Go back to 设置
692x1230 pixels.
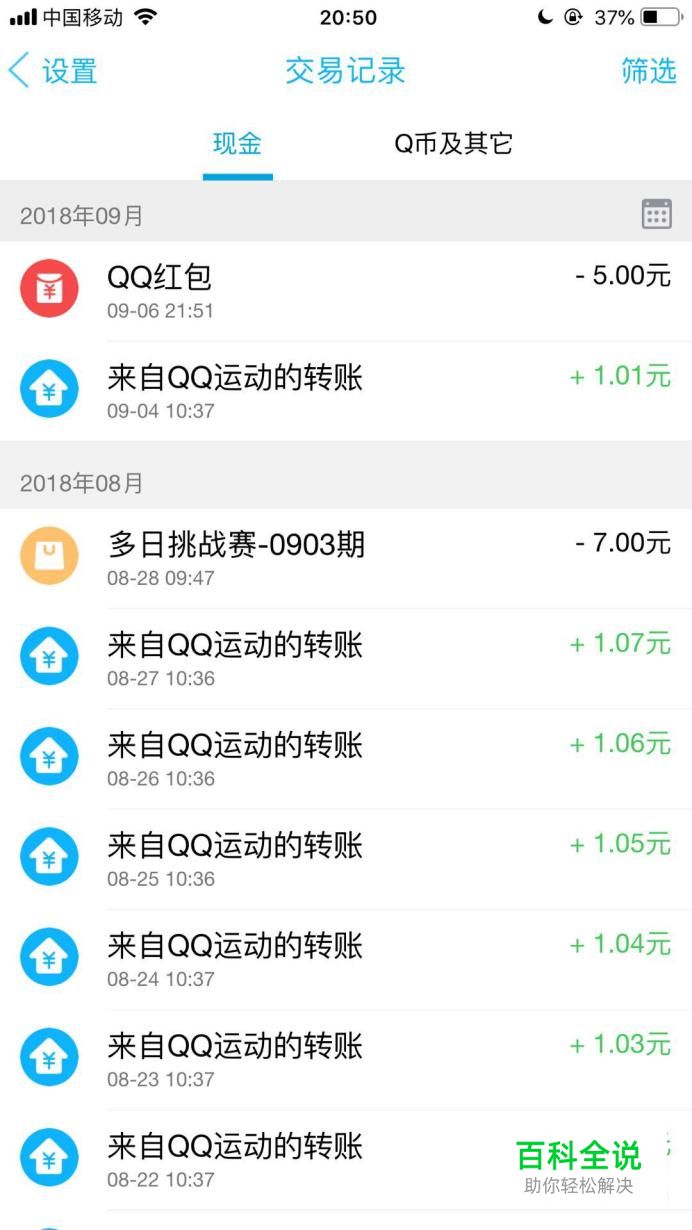click(53, 71)
